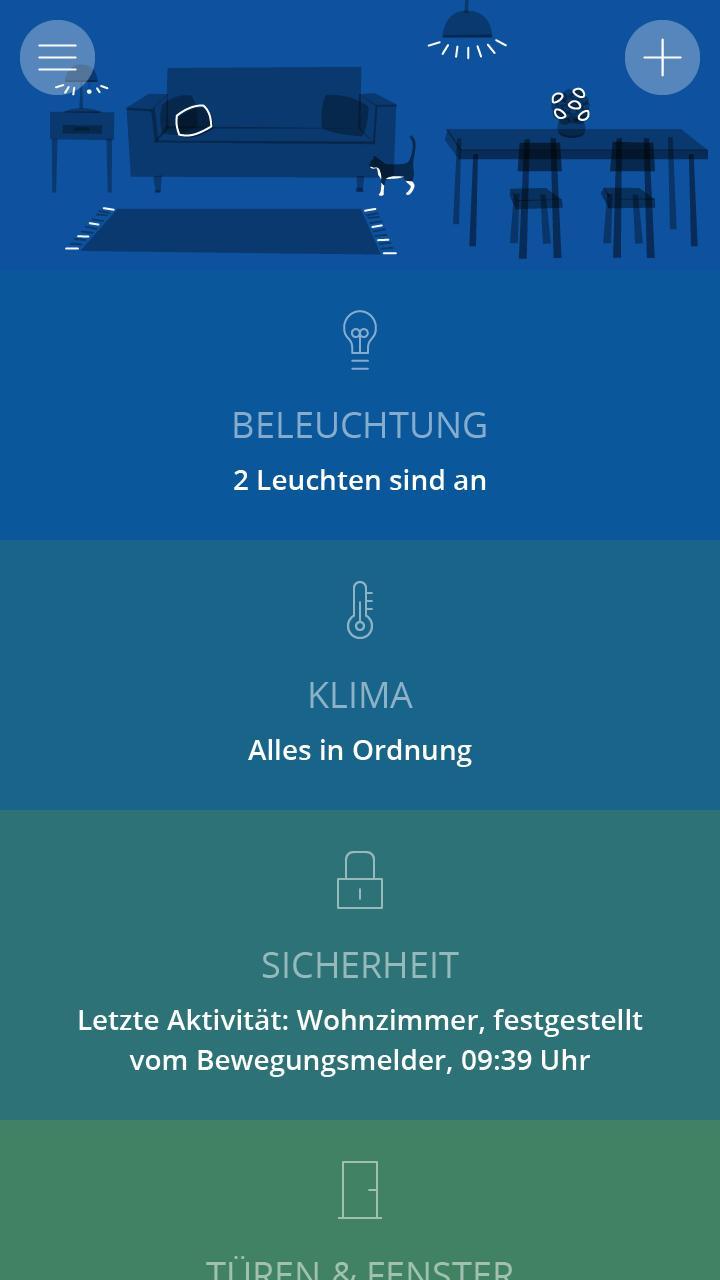Tap the 'Alles in Ordnung' climate status
This screenshot has width=720, height=1280.
[x=359, y=749]
